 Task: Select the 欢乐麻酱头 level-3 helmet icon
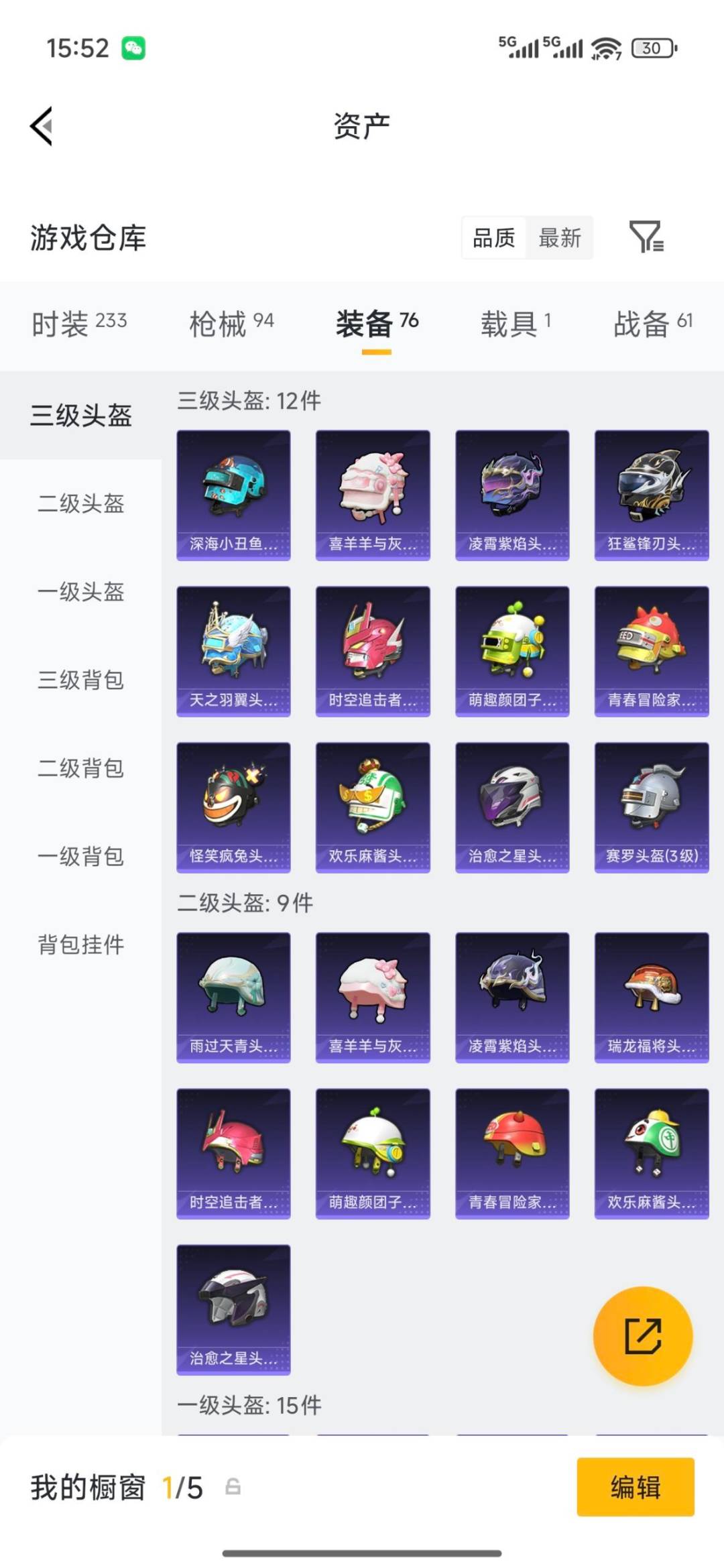(373, 804)
